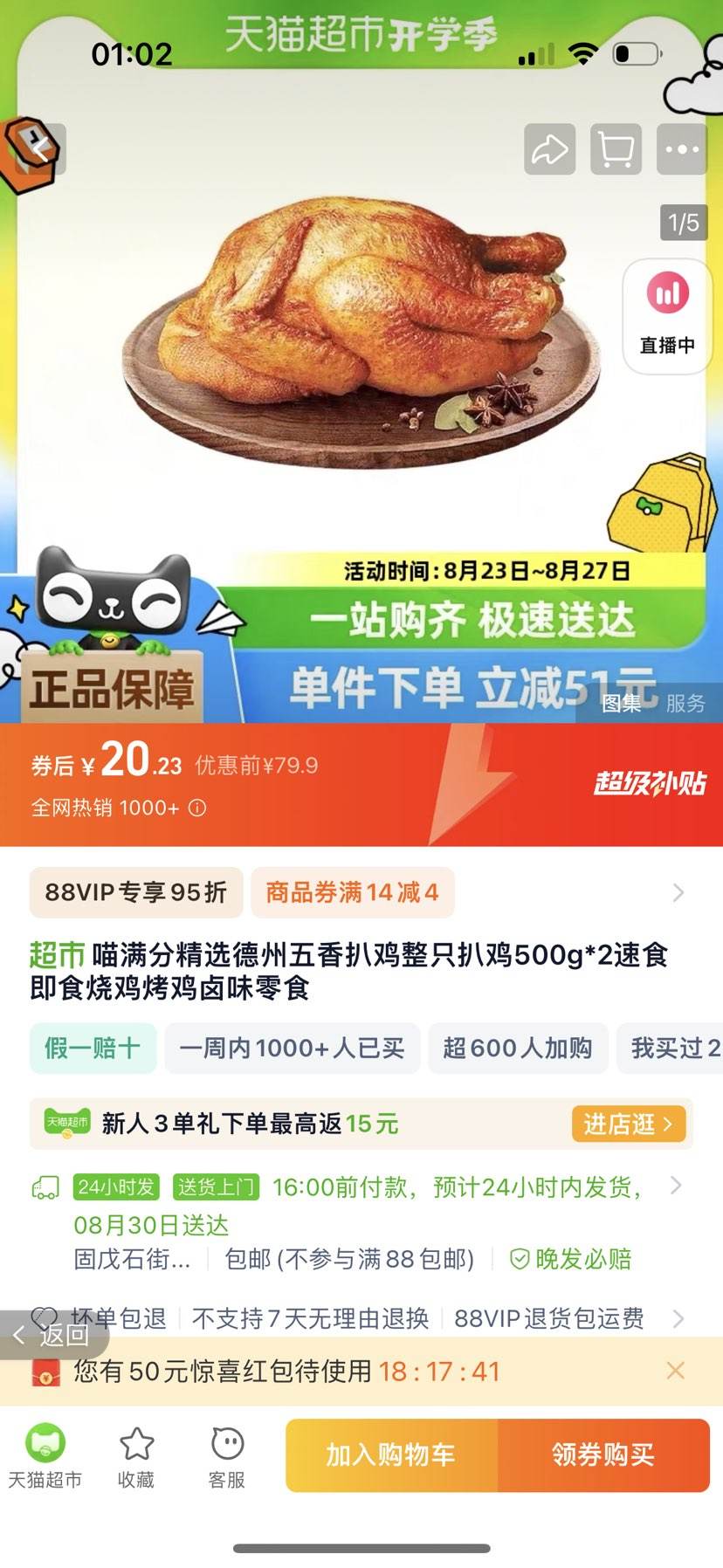Screen dimensions: 723x1568
Task: Expand the 88VIP退货包运费 policy chevron
Action: pos(678,1320)
